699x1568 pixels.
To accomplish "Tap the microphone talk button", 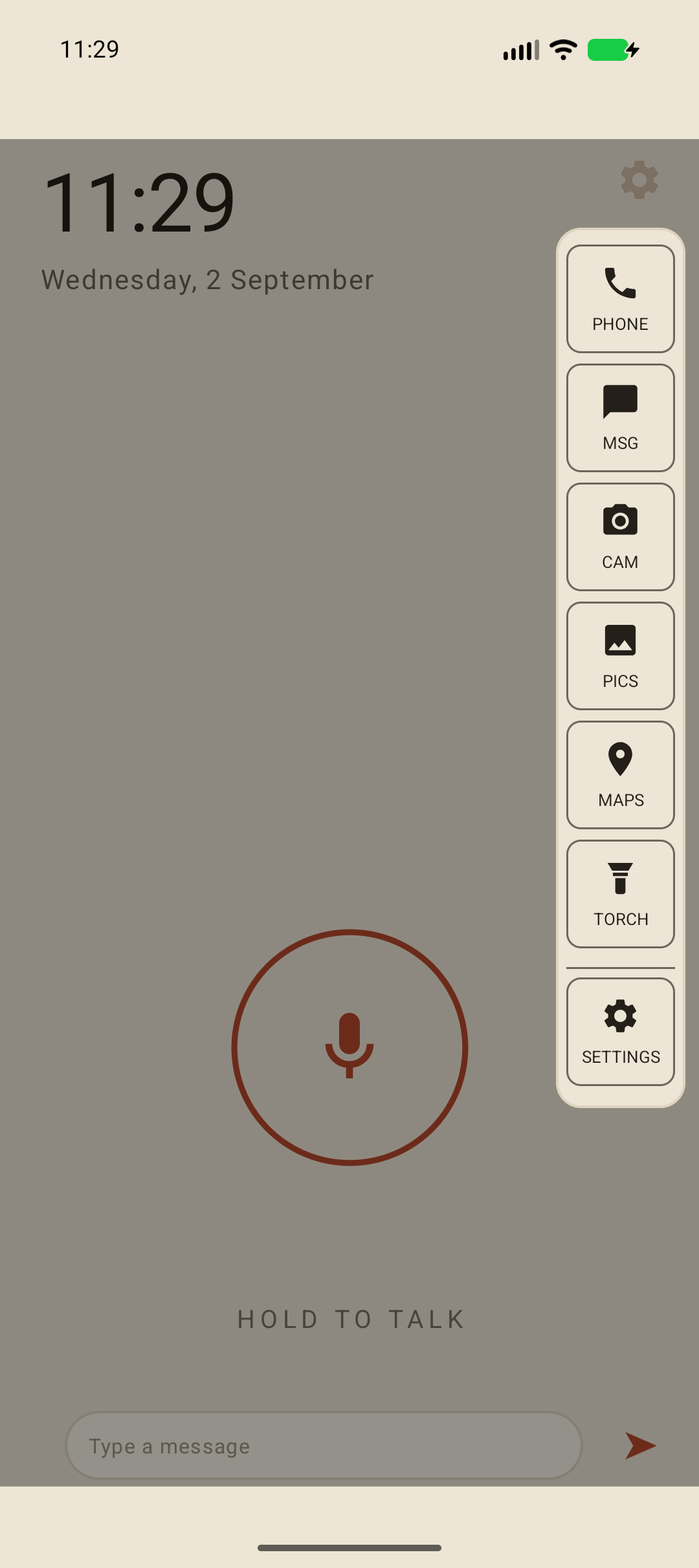I will pos(349,1047).
